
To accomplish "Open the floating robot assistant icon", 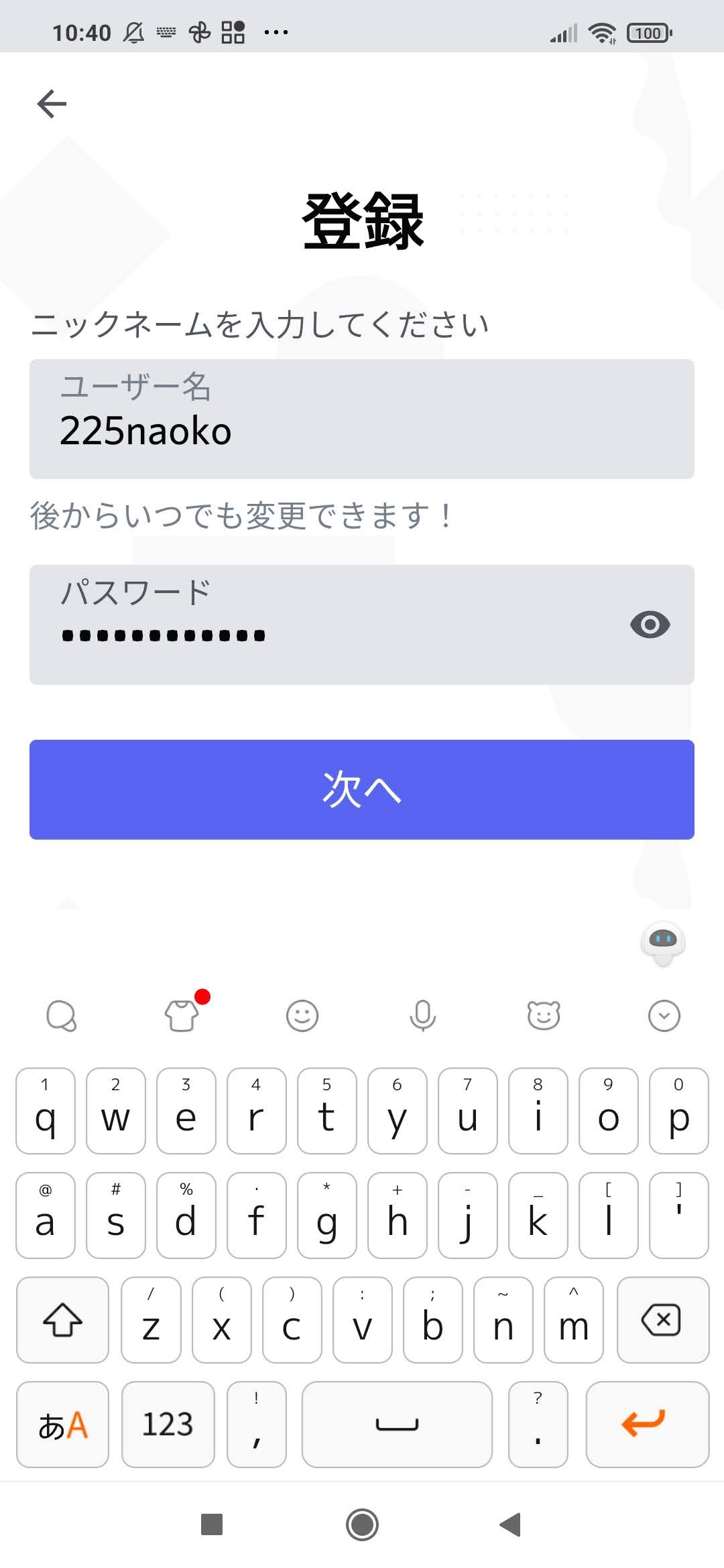I will [663, 942].
